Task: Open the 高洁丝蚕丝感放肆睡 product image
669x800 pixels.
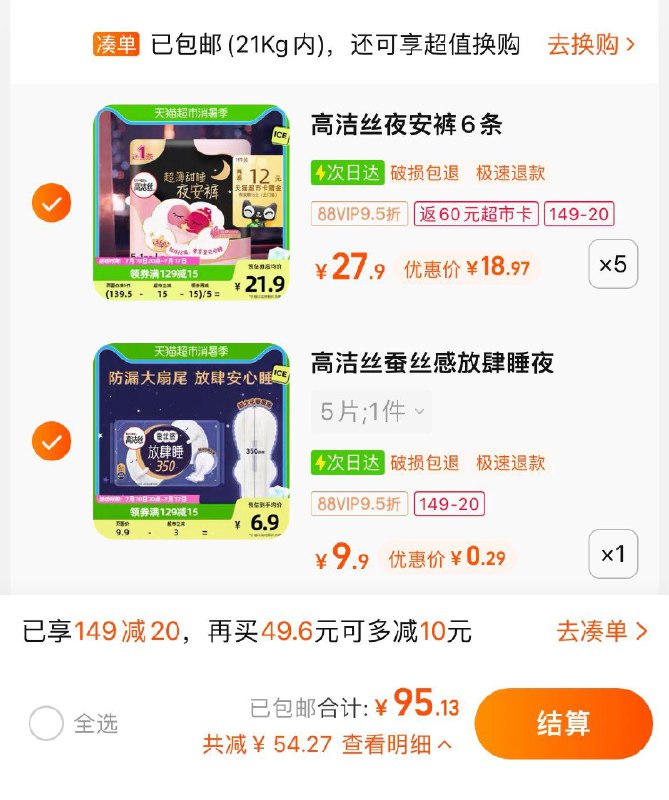Action: click(x=191, y=441)
